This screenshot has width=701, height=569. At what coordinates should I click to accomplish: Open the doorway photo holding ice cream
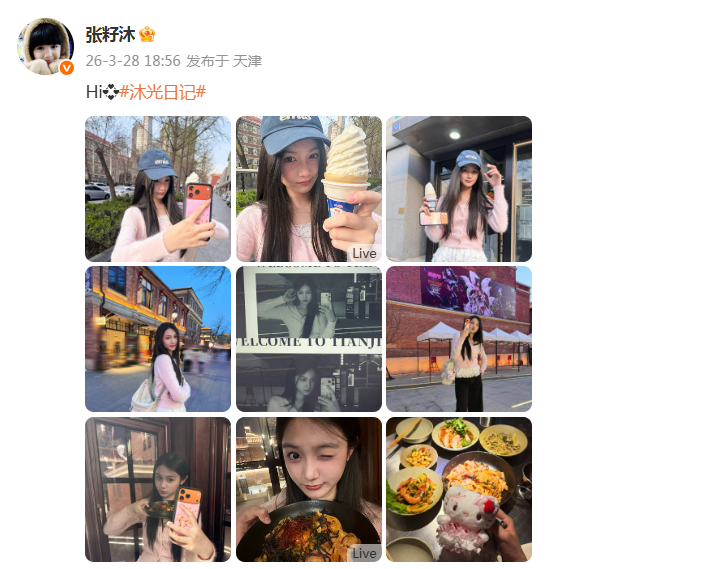459,189
